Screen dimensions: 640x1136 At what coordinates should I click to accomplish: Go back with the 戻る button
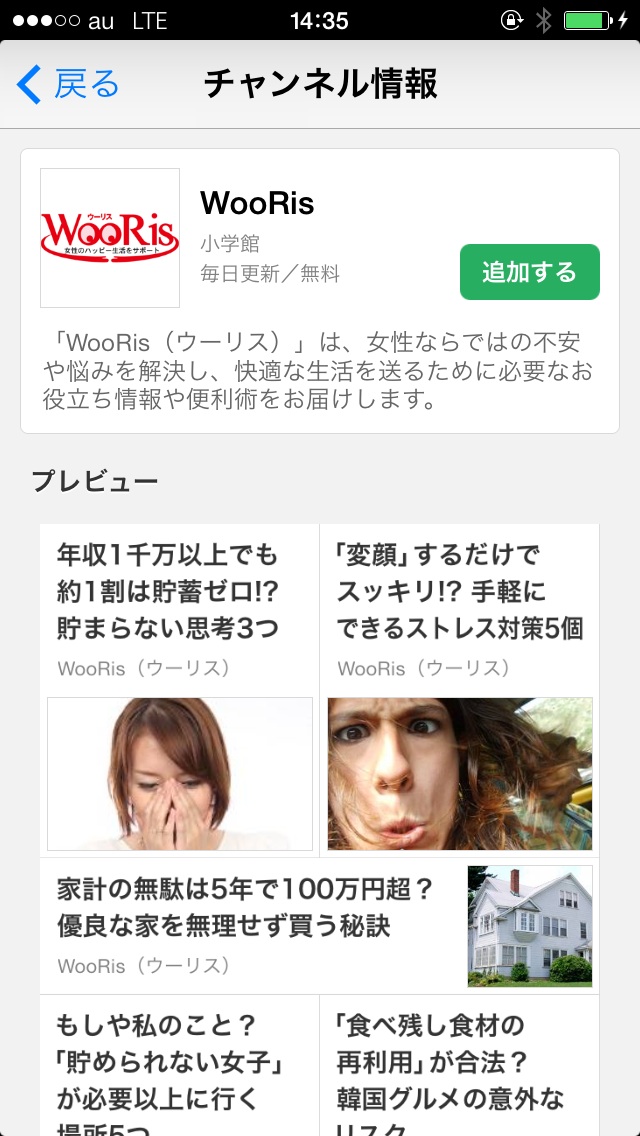coord(67,85)
